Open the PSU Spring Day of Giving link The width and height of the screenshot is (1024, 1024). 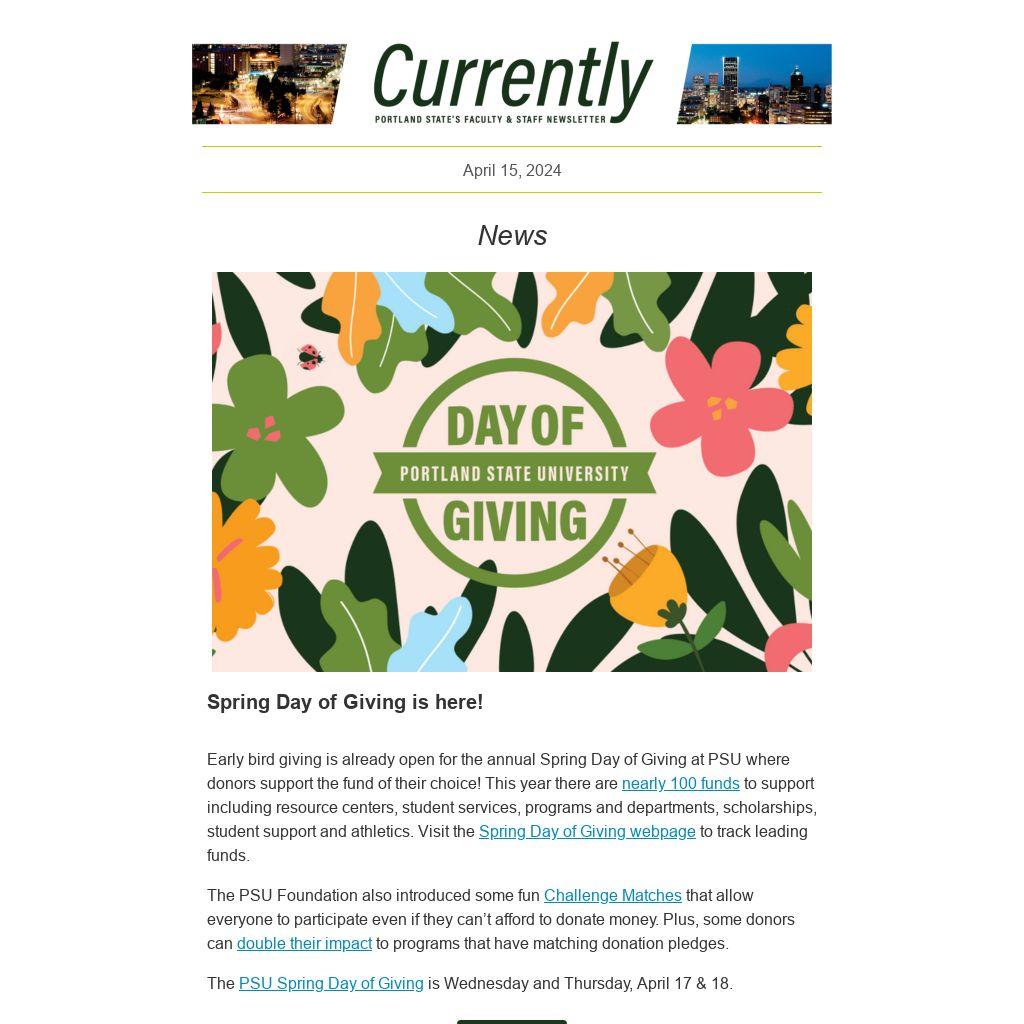pyautogui.click(x=331, y=984)
